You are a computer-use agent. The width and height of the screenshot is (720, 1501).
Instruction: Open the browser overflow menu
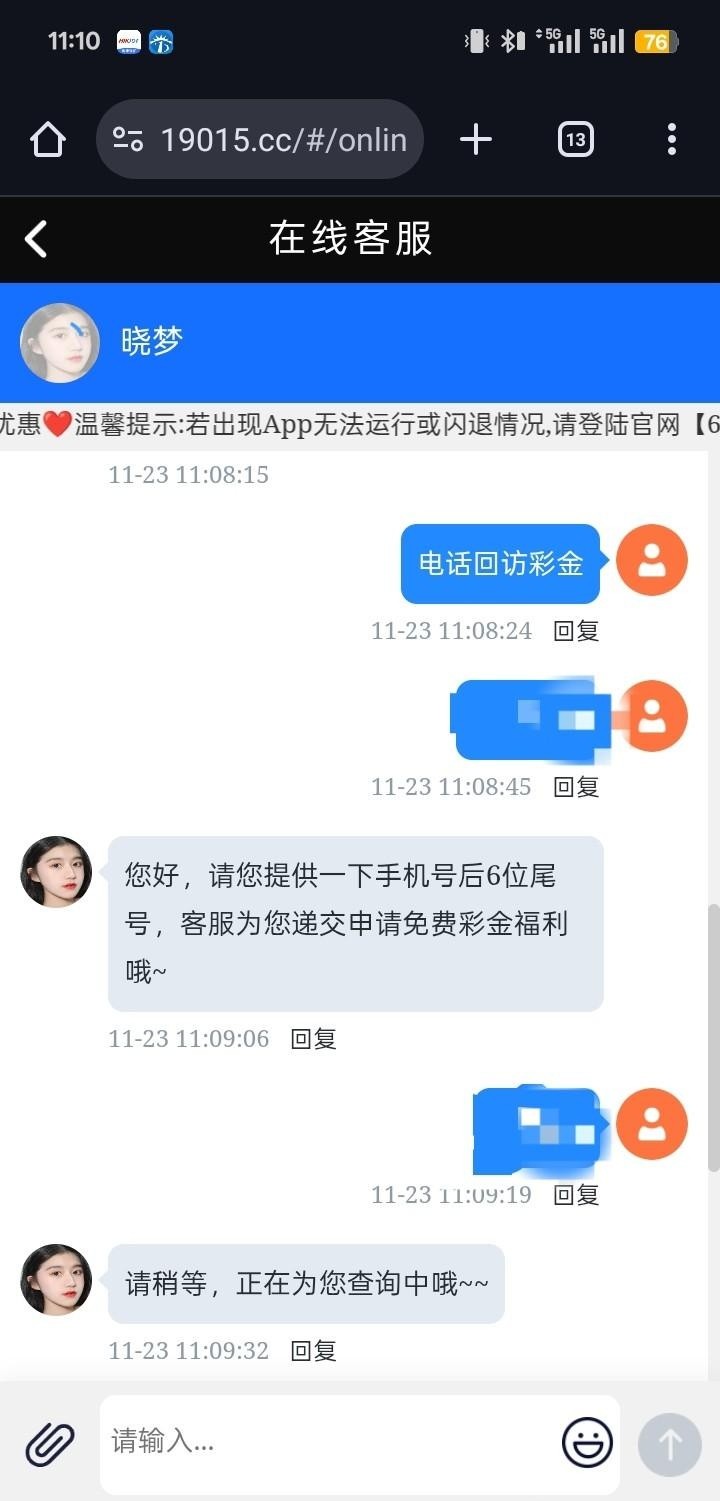click(672, 139)
